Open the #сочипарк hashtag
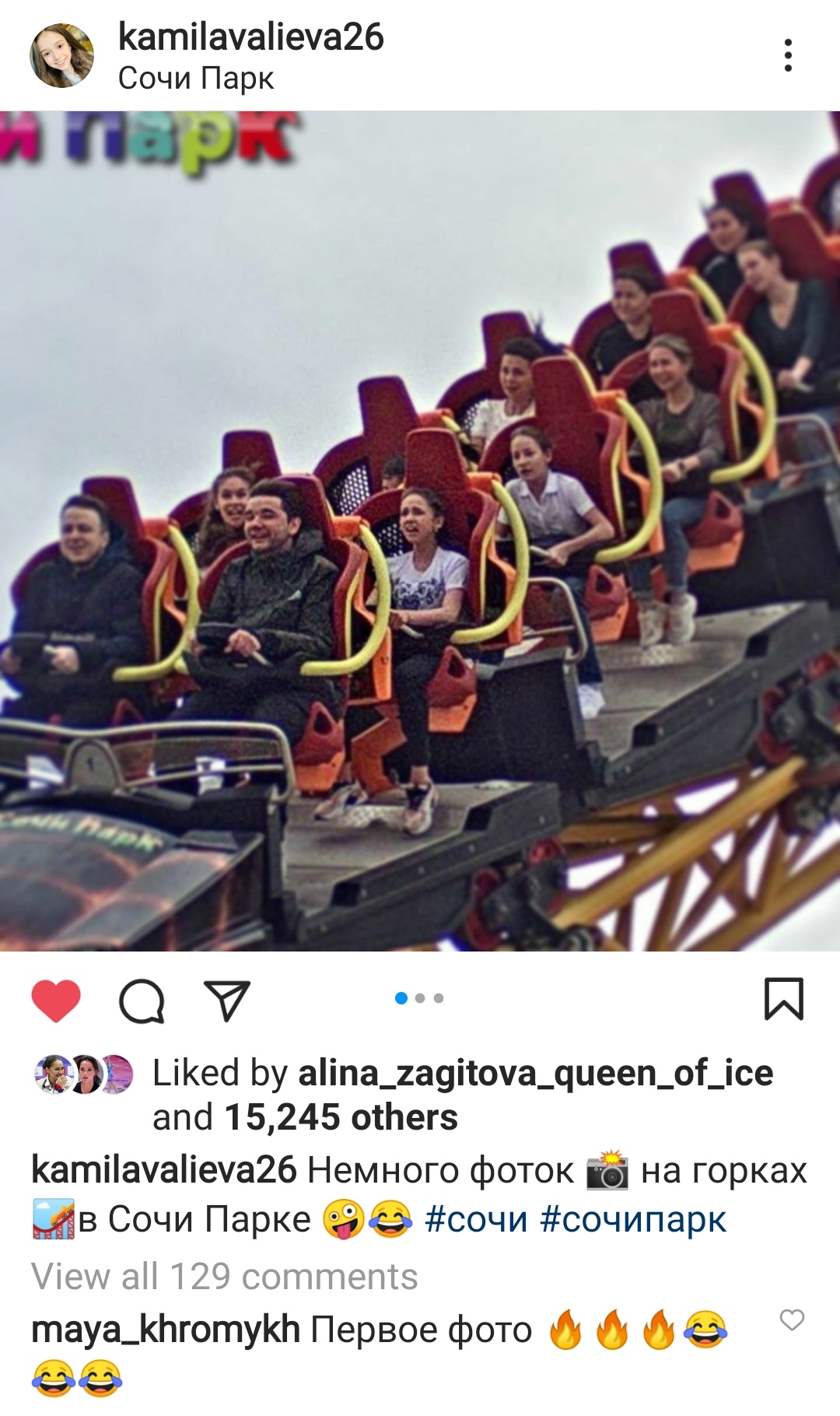The width and height of the screenshot is (840, 1416). pyautogui.click(x=632, y=1220)
